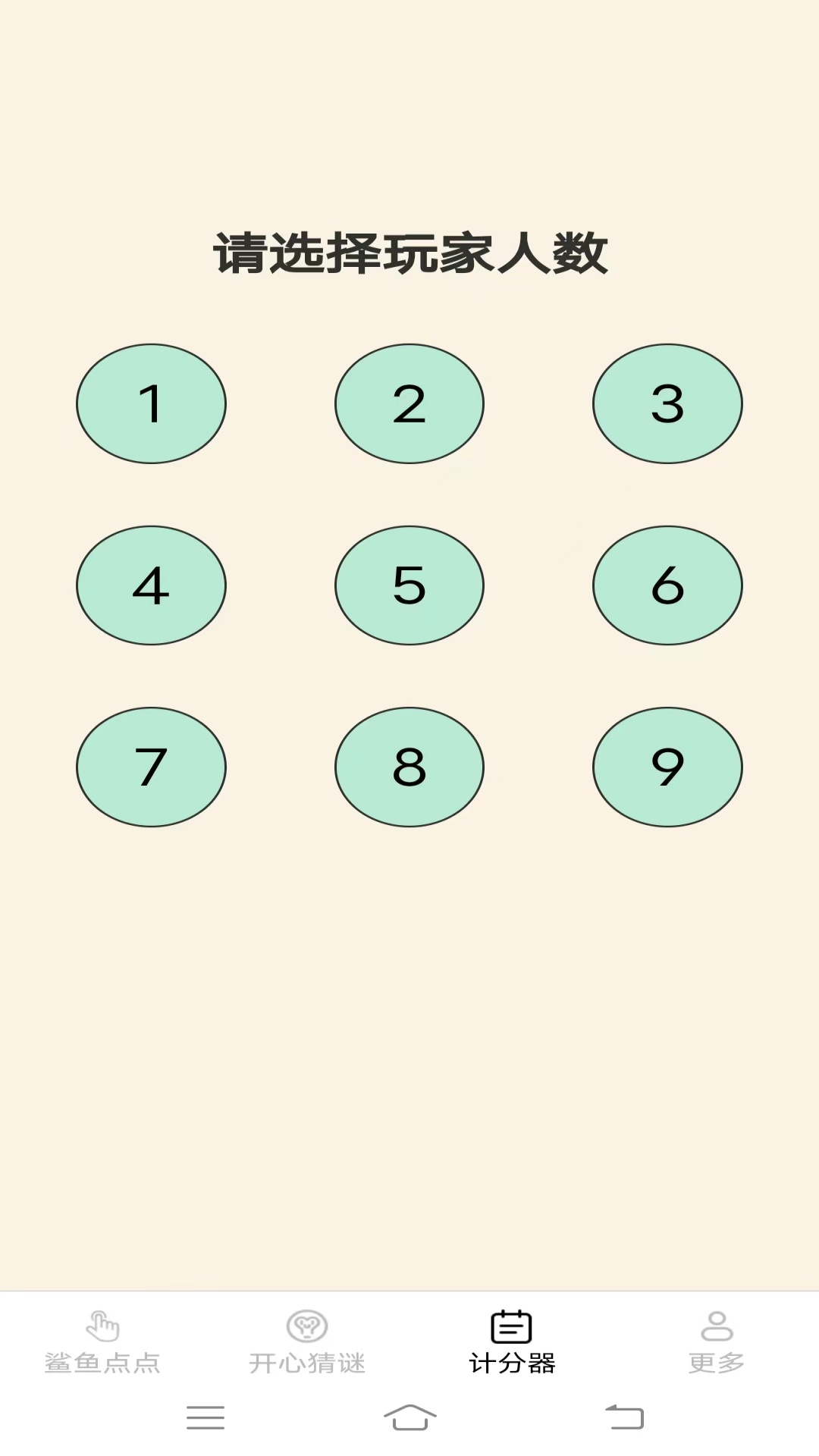This screenshot has width=819, height=1456.
Task: Switch to the 鲨鱼点点 tab
Action: point(102,1342)
